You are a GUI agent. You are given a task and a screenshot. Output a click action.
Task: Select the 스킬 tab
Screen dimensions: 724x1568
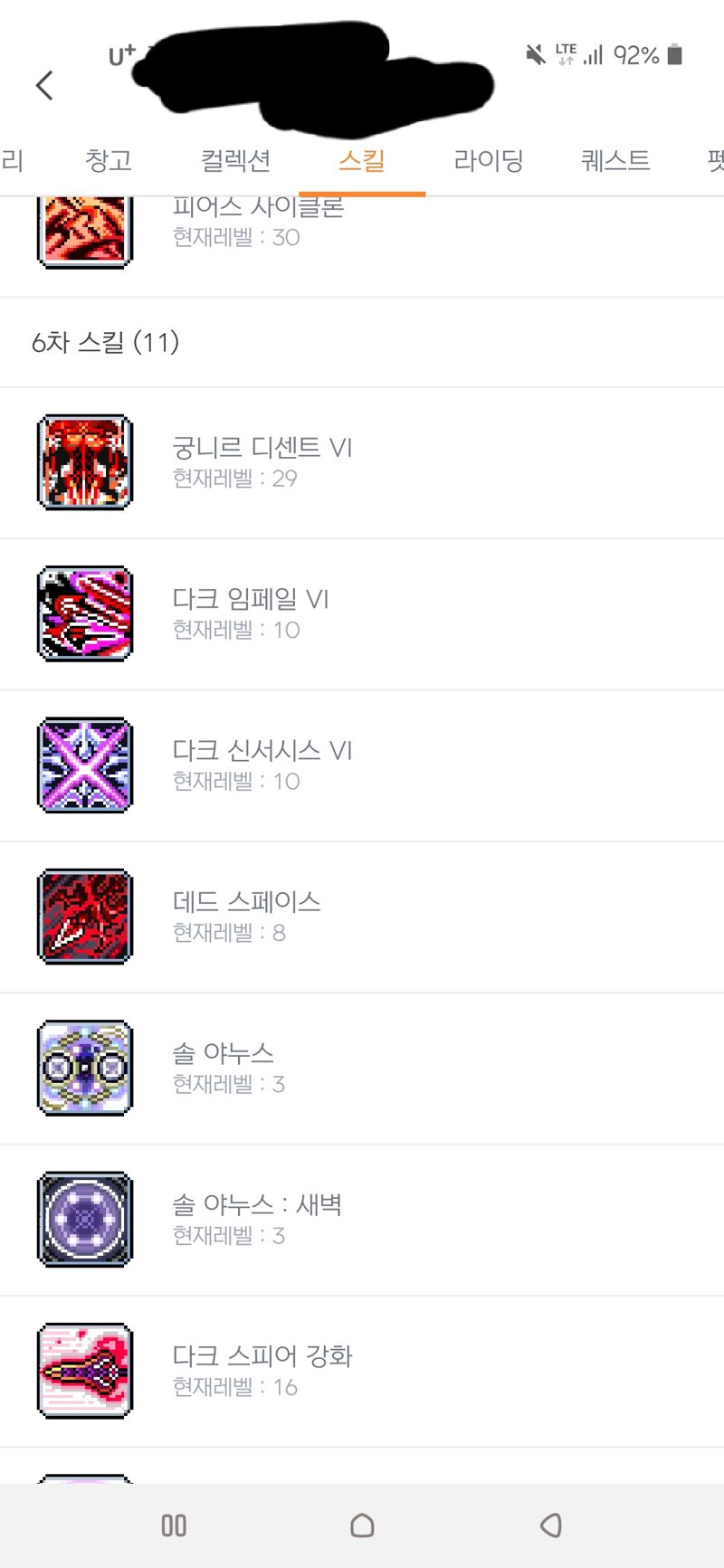click(362, 161)
